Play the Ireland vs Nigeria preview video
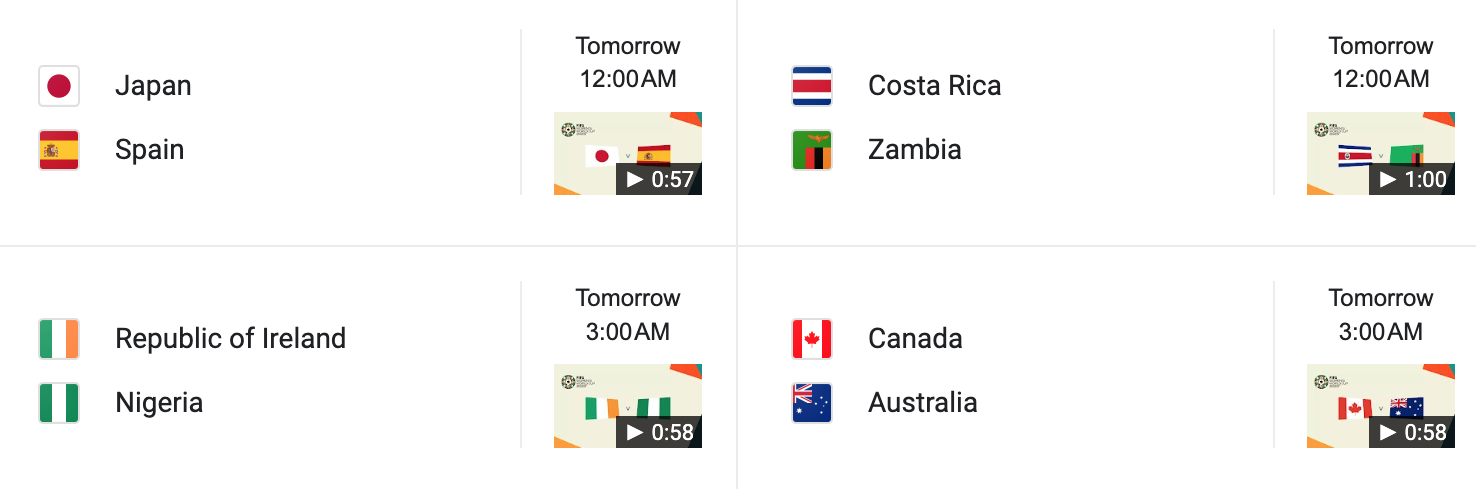Viewport: 1476px width, 489px height. pos(627,405)
